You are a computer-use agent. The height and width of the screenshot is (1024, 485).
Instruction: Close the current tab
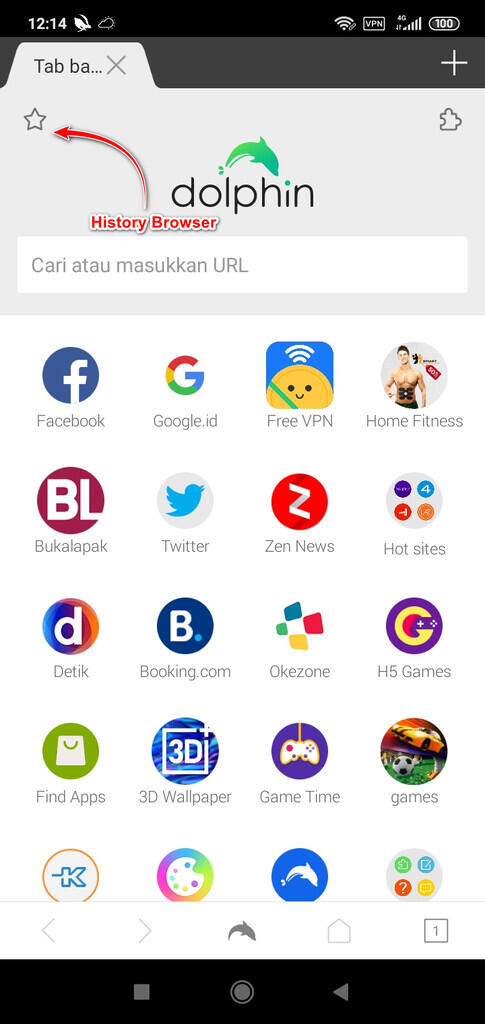click(116, 65)
